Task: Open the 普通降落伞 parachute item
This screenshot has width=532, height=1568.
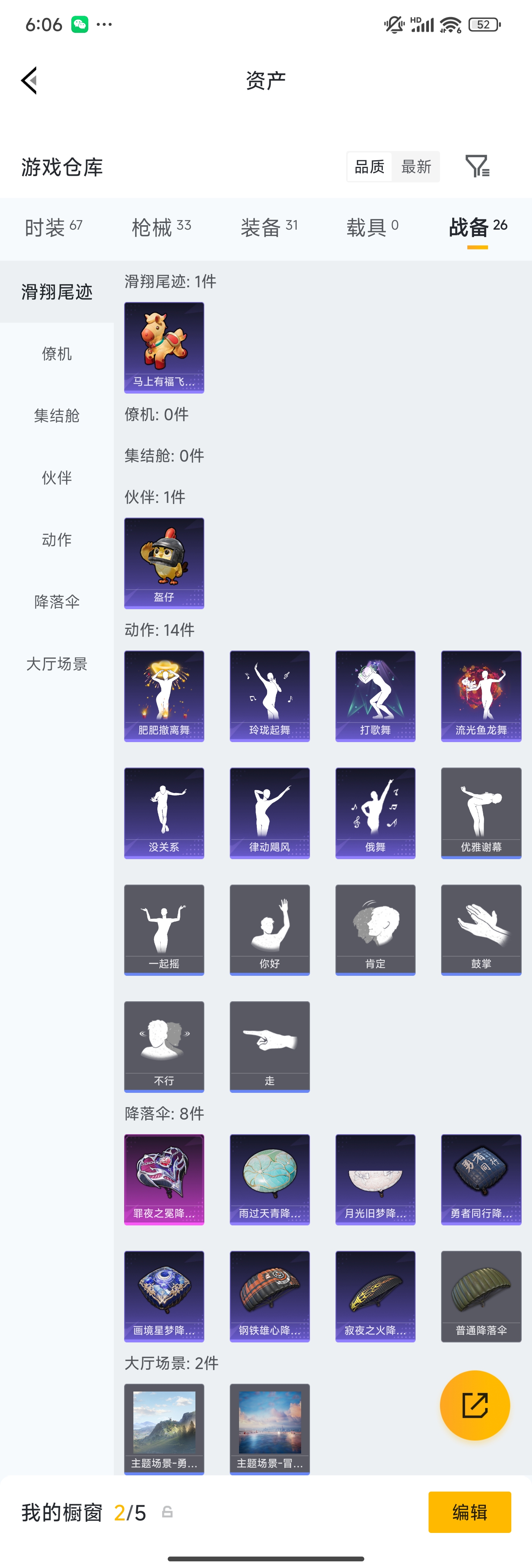Action: pos(481,1297)
